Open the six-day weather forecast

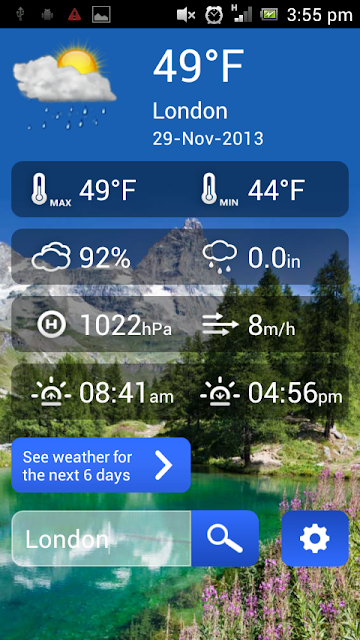tap(101, 465)
